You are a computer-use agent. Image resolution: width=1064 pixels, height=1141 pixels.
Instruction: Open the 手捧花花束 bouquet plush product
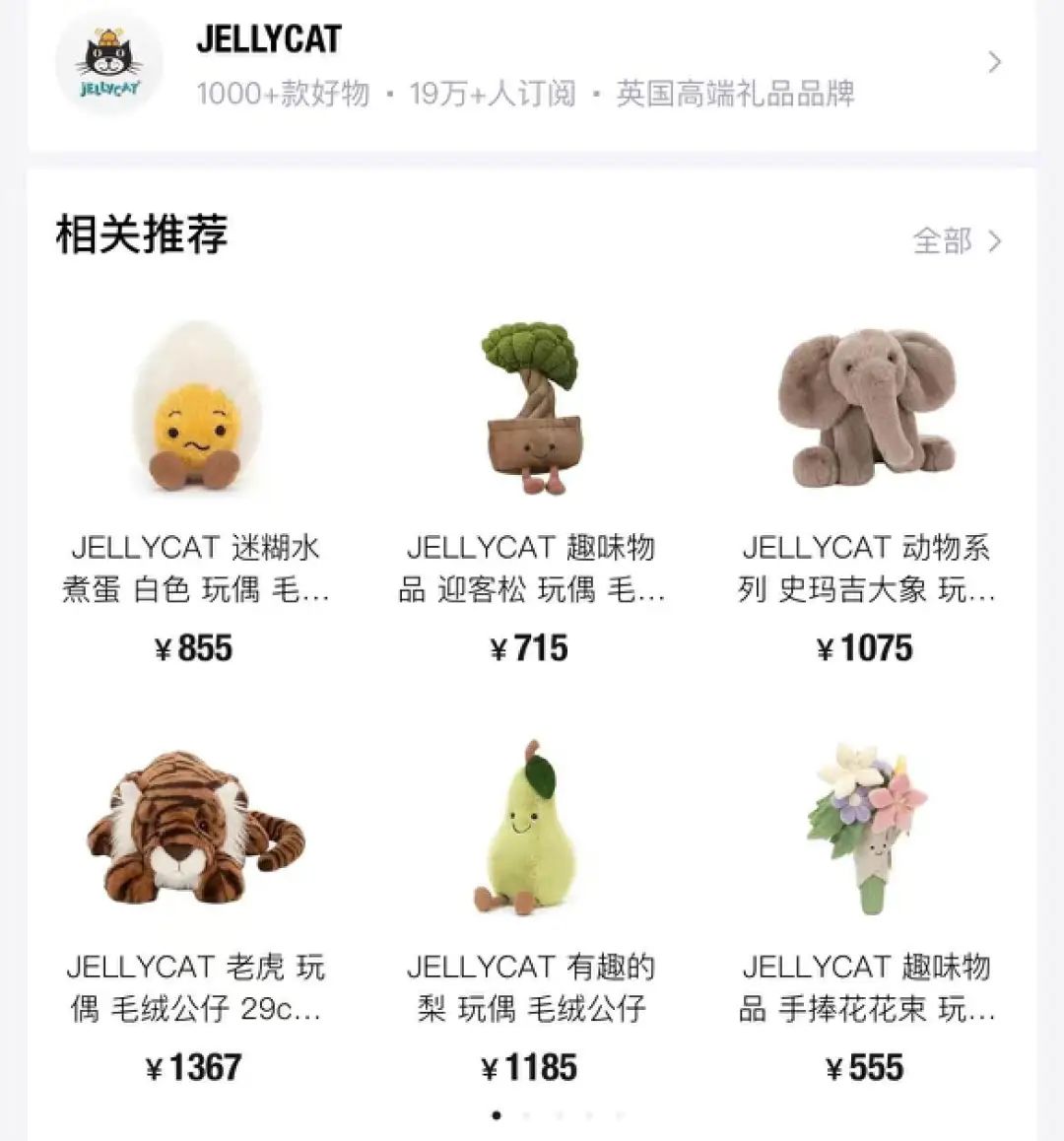866,830
